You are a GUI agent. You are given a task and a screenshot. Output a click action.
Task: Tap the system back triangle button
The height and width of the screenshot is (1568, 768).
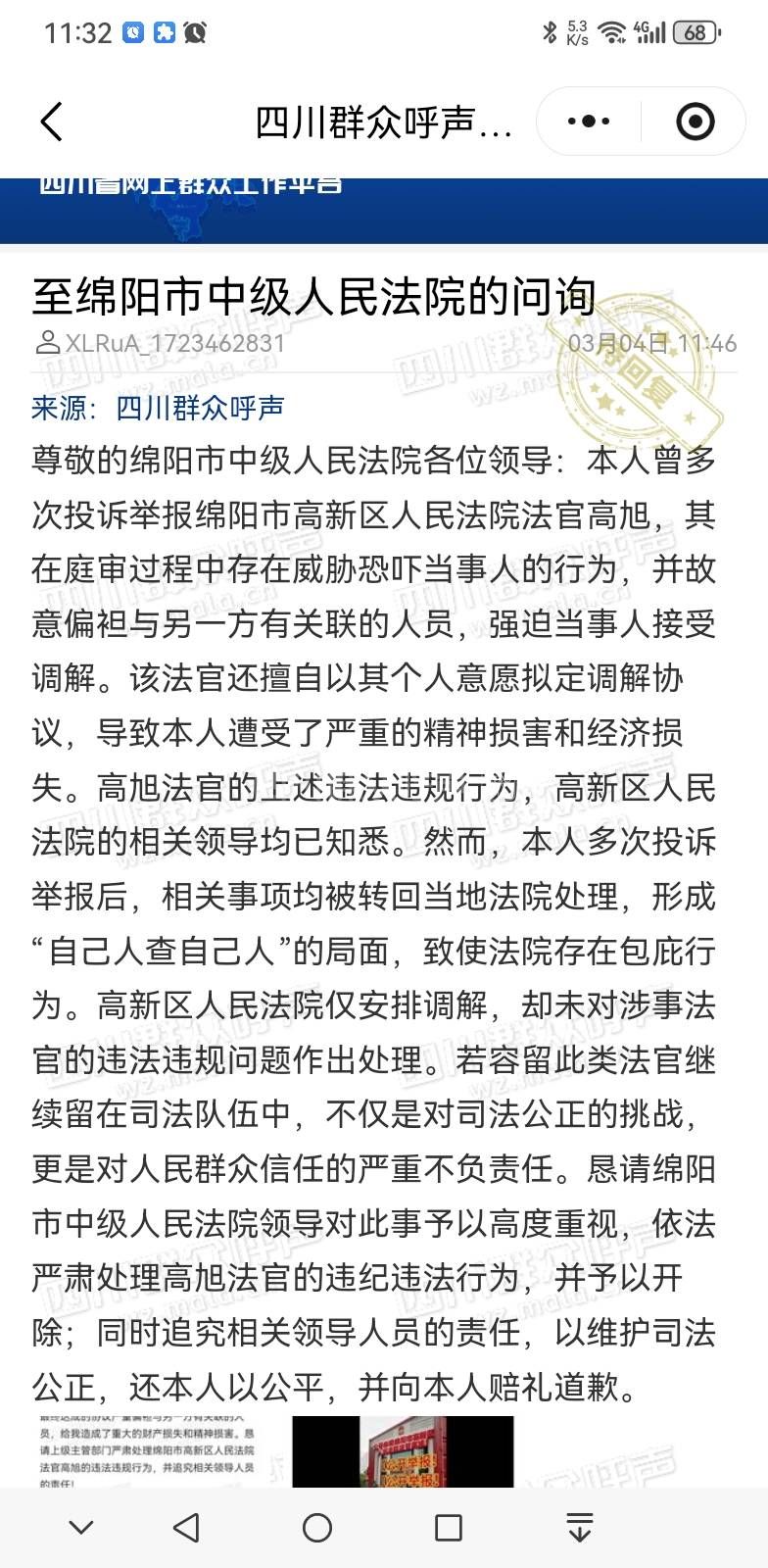[x=186, y=1527]
